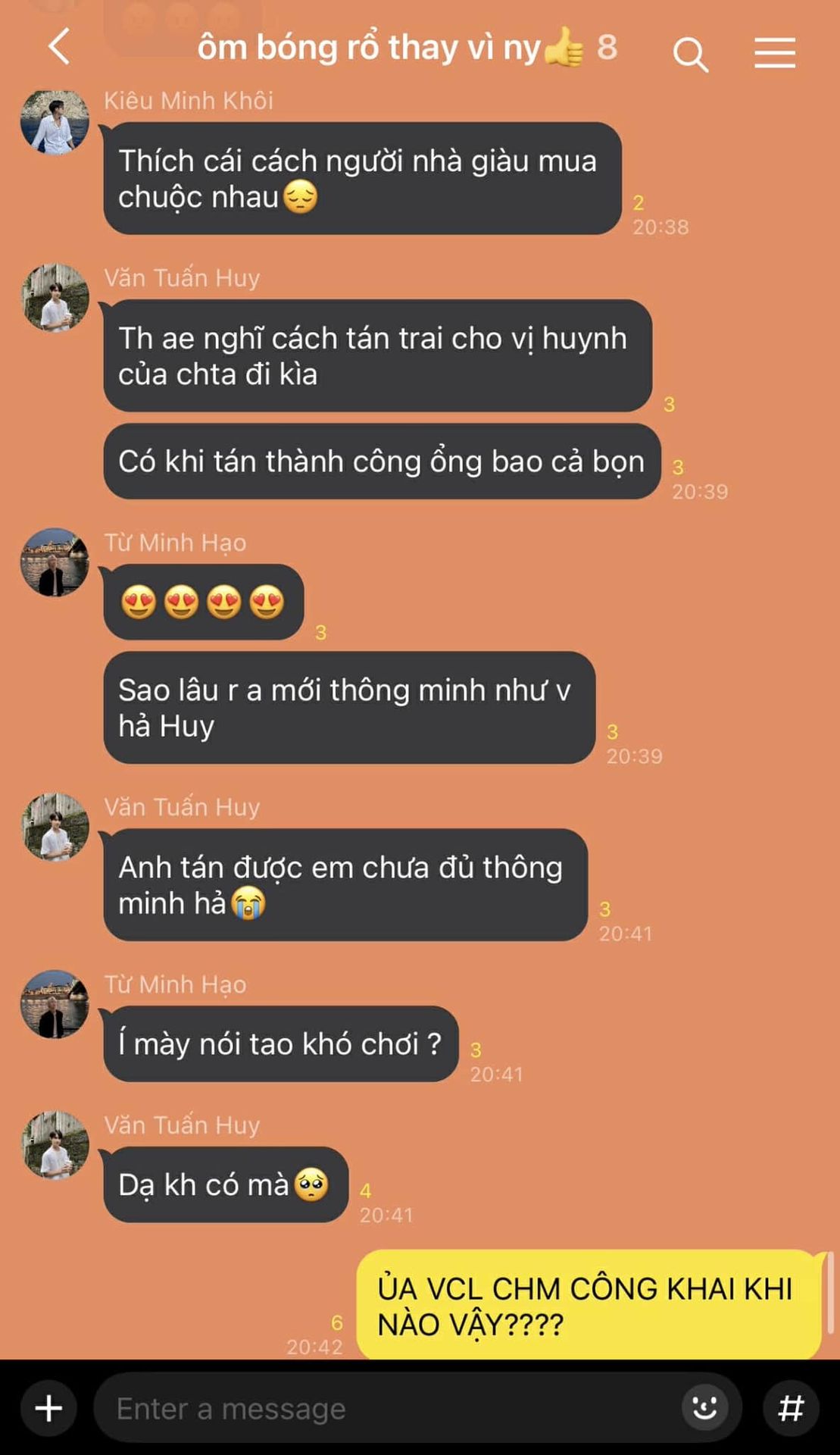The image size is (840, 1455).
Task: Go back to the chat list
Action: tap(59, 47)
